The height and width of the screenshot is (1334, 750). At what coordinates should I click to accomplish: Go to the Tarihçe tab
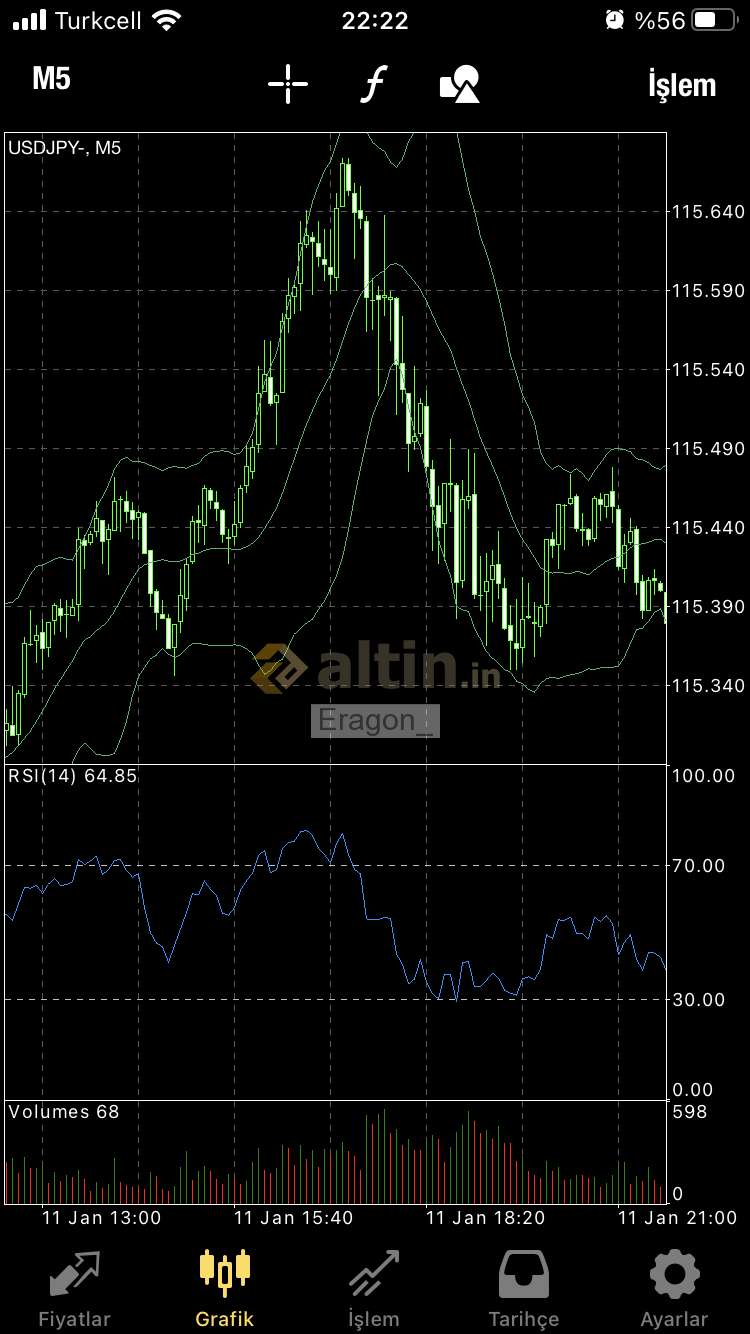coord(524,1289)
